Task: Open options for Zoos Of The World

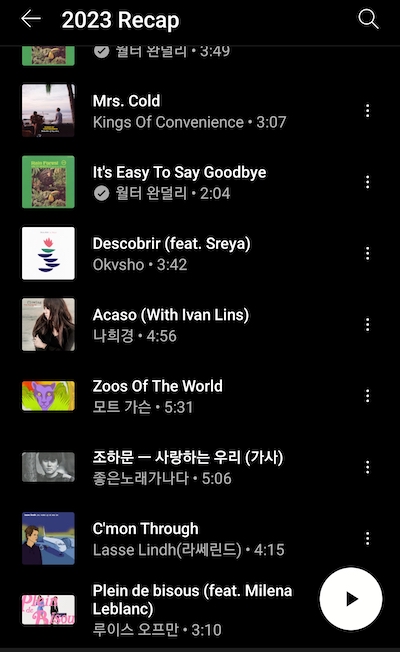Action: (367, 396)
